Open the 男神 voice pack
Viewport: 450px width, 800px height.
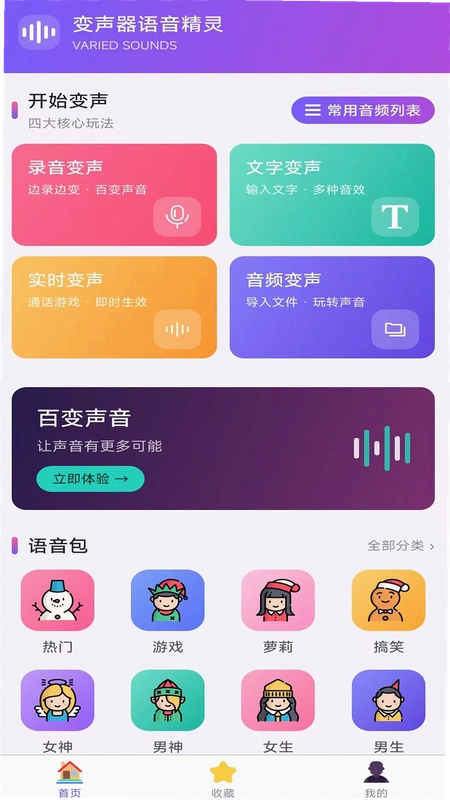168,712
